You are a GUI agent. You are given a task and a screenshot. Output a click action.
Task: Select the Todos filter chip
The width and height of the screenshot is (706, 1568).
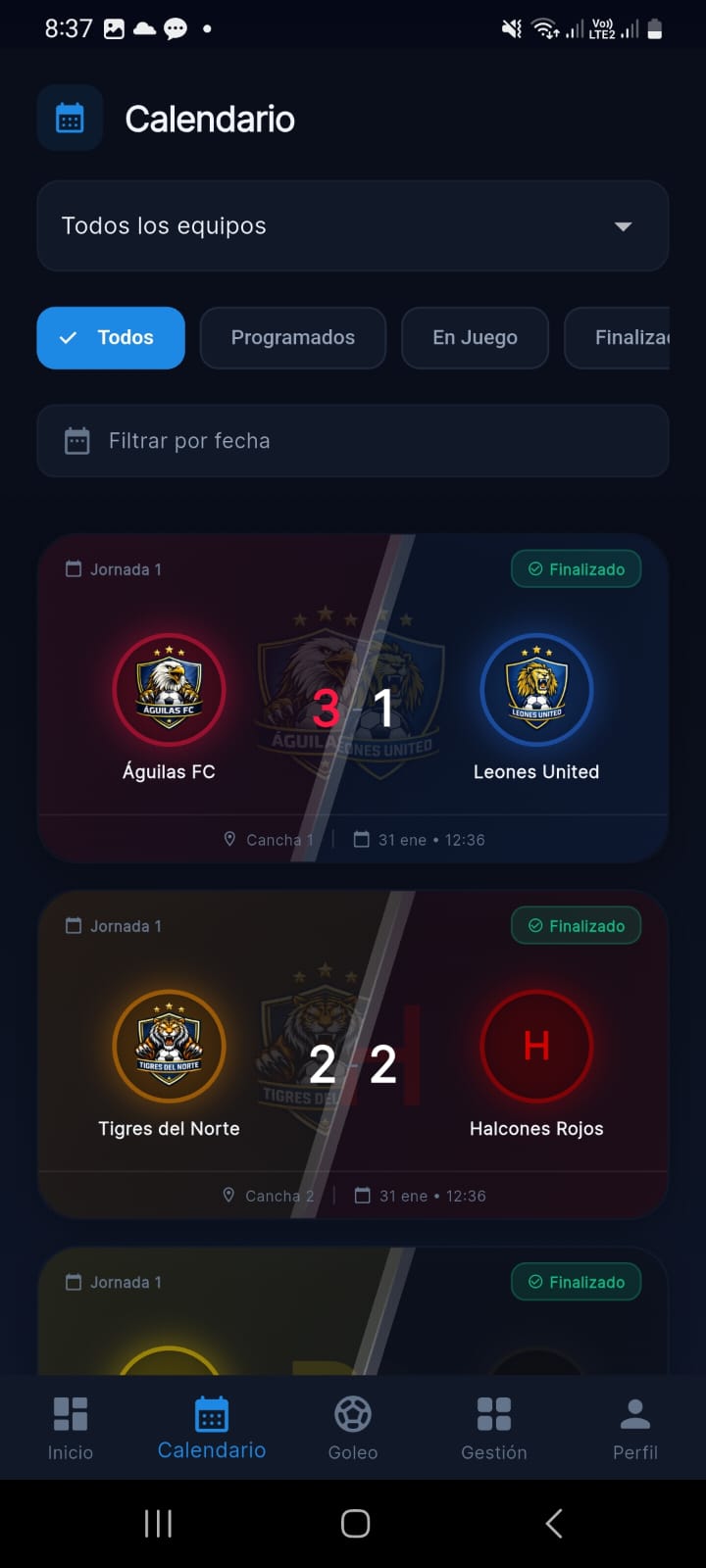tap(111, 338)
